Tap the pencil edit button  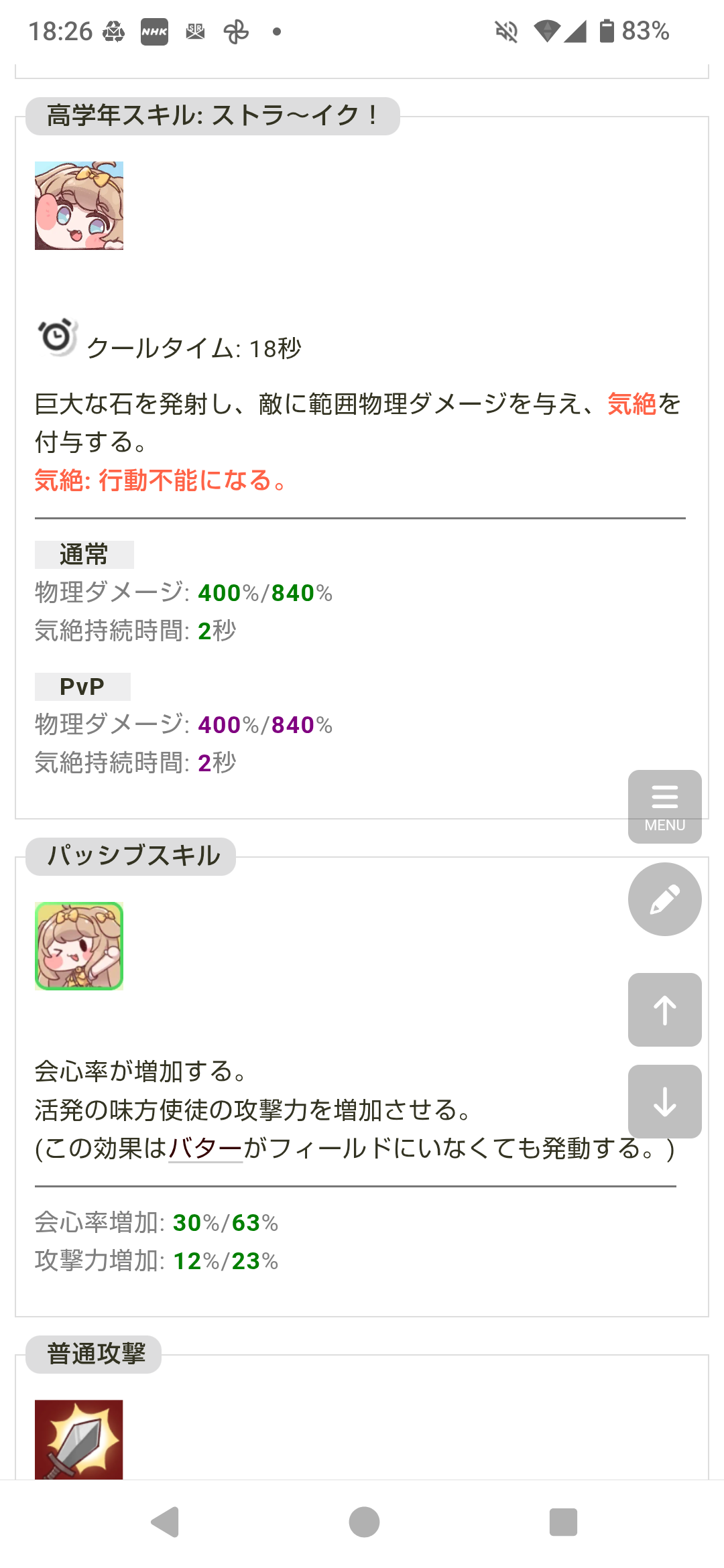pos(664,899)
